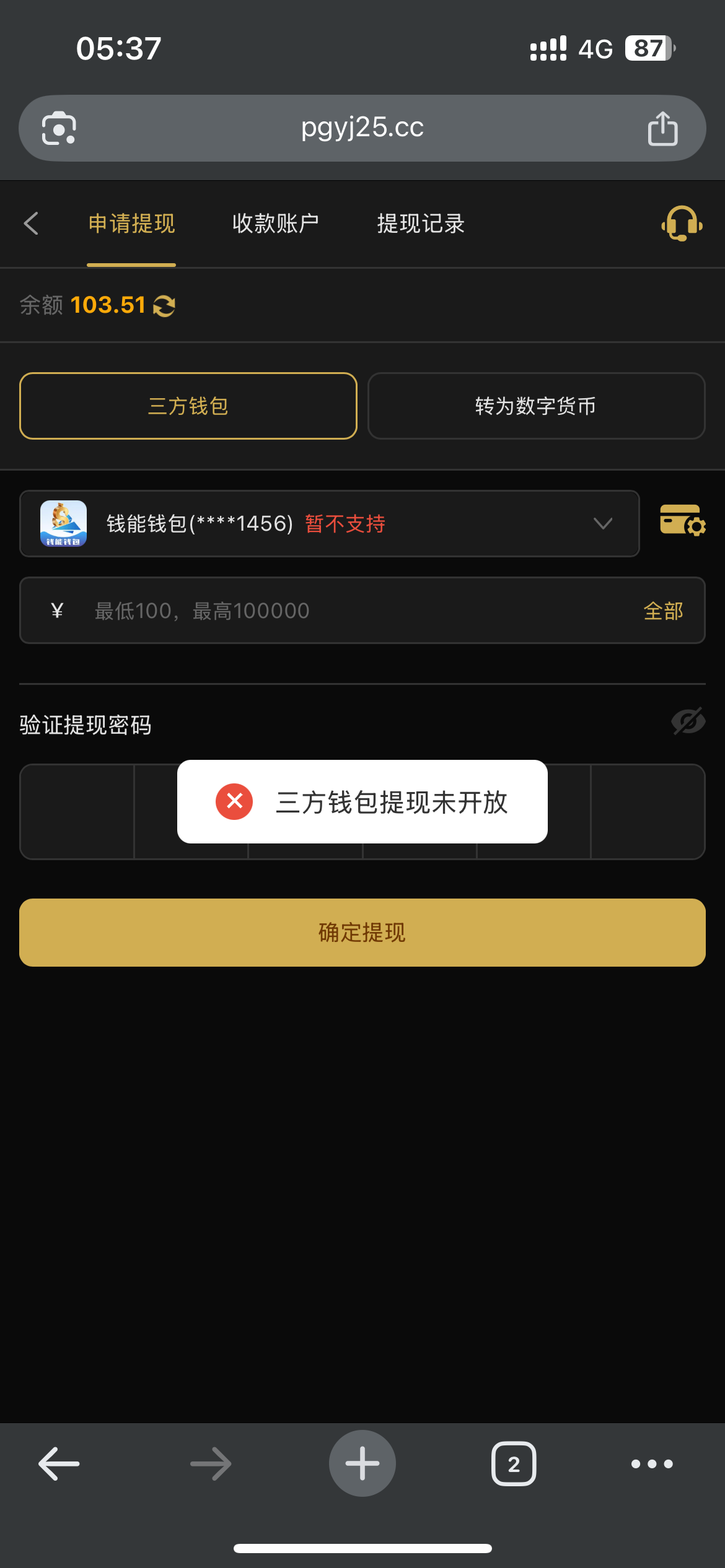View the open browser tabs

tap(514, 1464)
